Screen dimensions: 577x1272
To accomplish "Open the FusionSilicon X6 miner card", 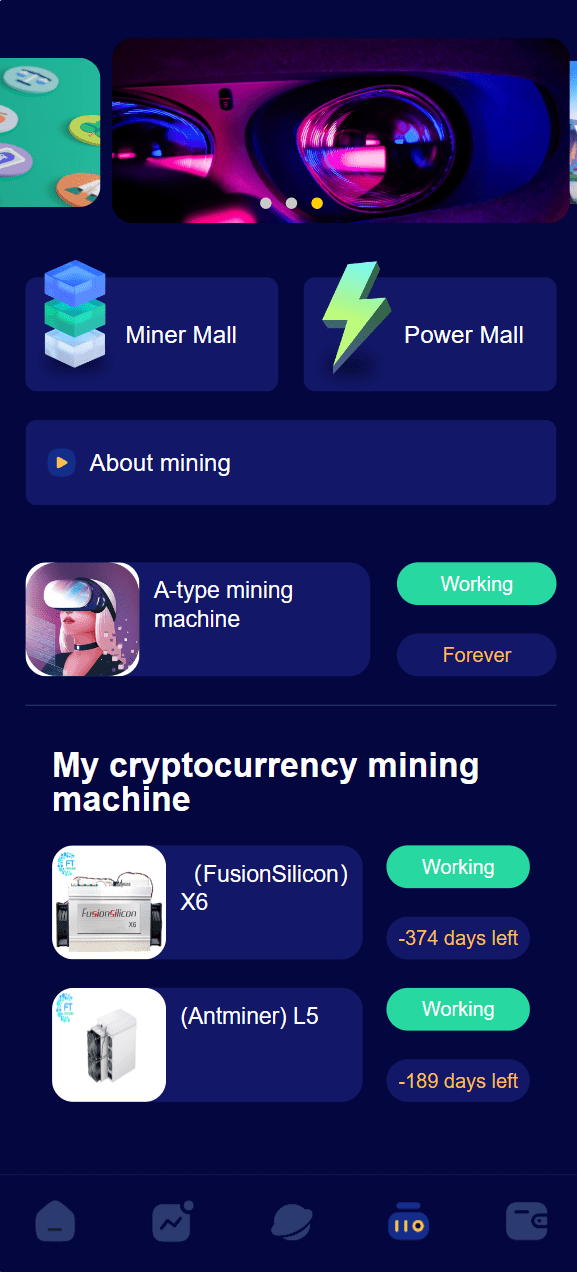I will (x=207, y=902).
